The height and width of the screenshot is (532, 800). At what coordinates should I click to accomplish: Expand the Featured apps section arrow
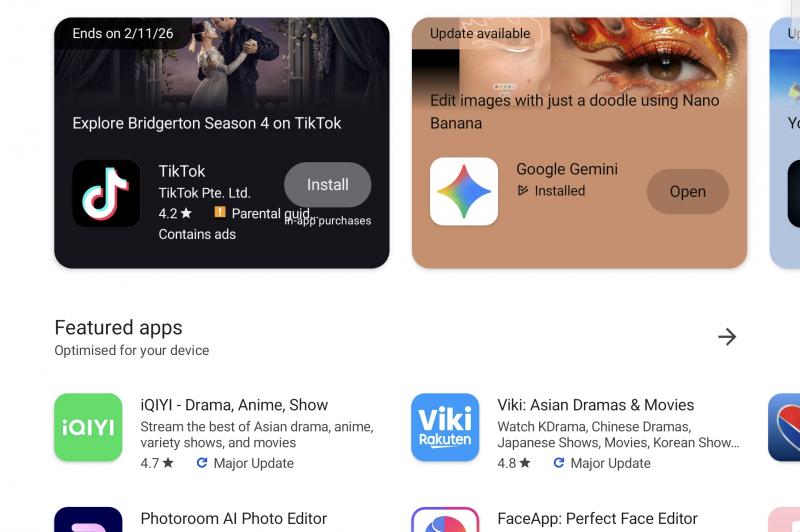pos(727,337)
